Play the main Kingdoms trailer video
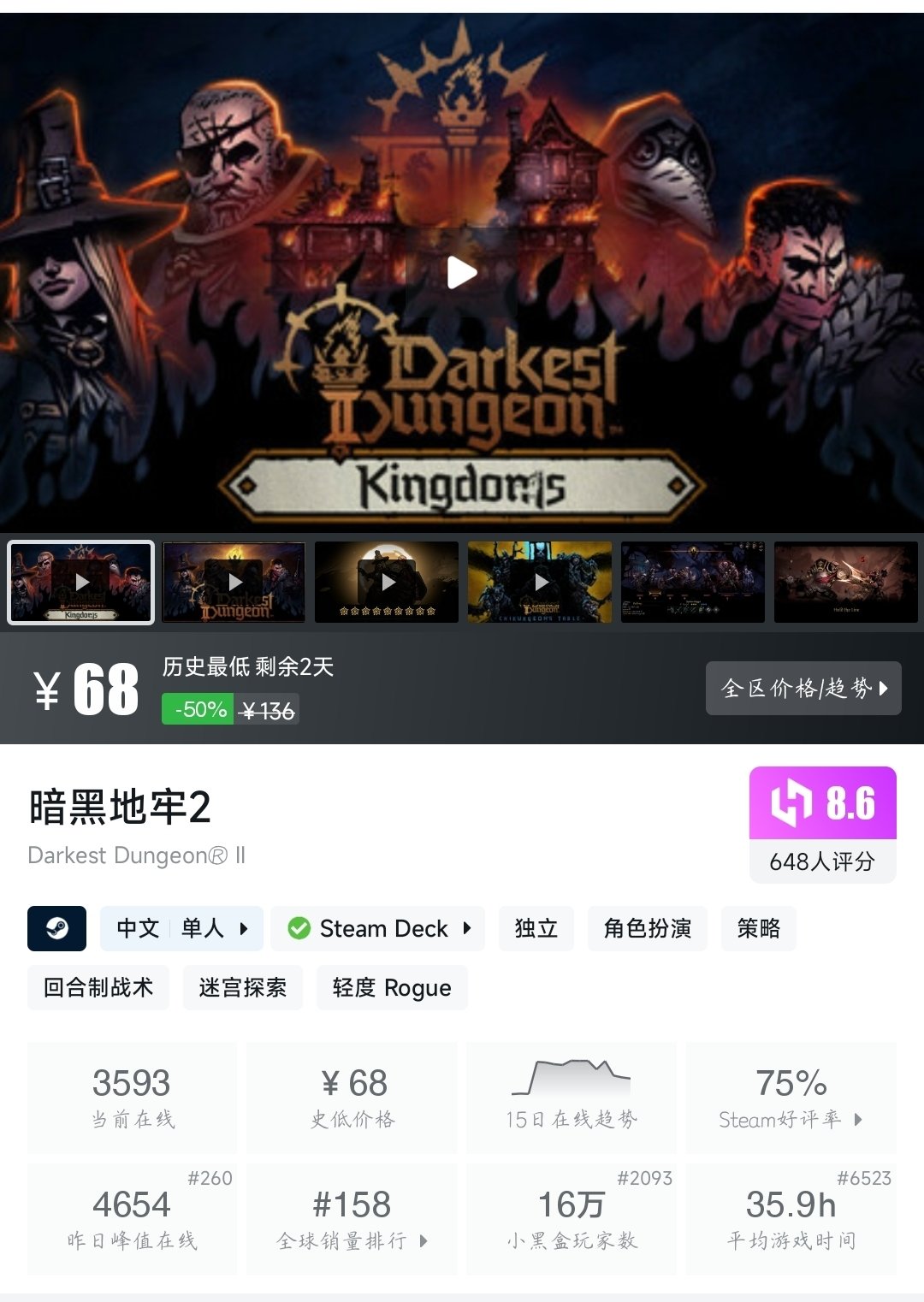The height and width of the screenshot is (1302, 924). (x=462, y=273)
